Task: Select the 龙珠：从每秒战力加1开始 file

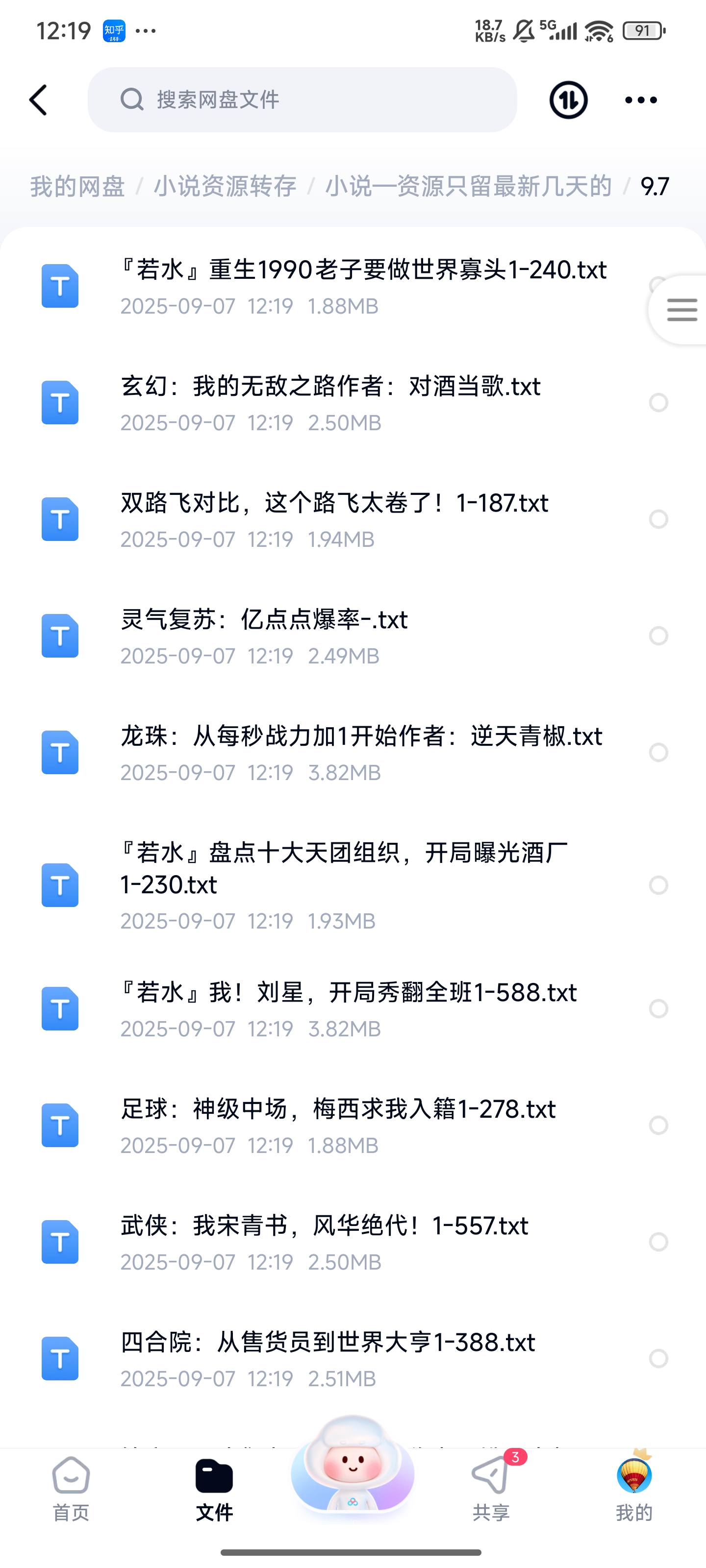Action: click(x=658, y=752)
